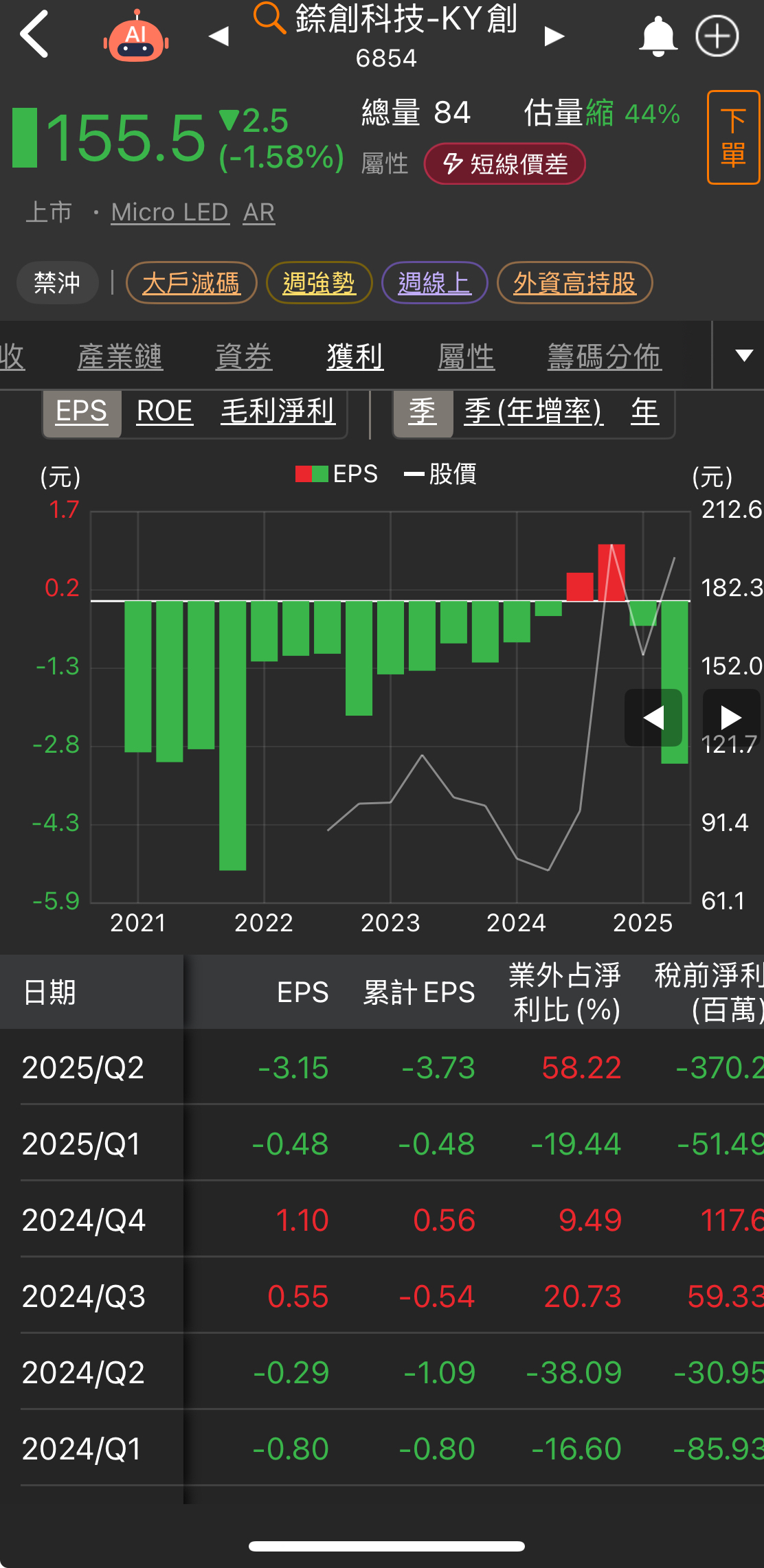Screen dimensions: 764x1568
Task: Open the 外資高持股 tag chip
Action: 574,283
